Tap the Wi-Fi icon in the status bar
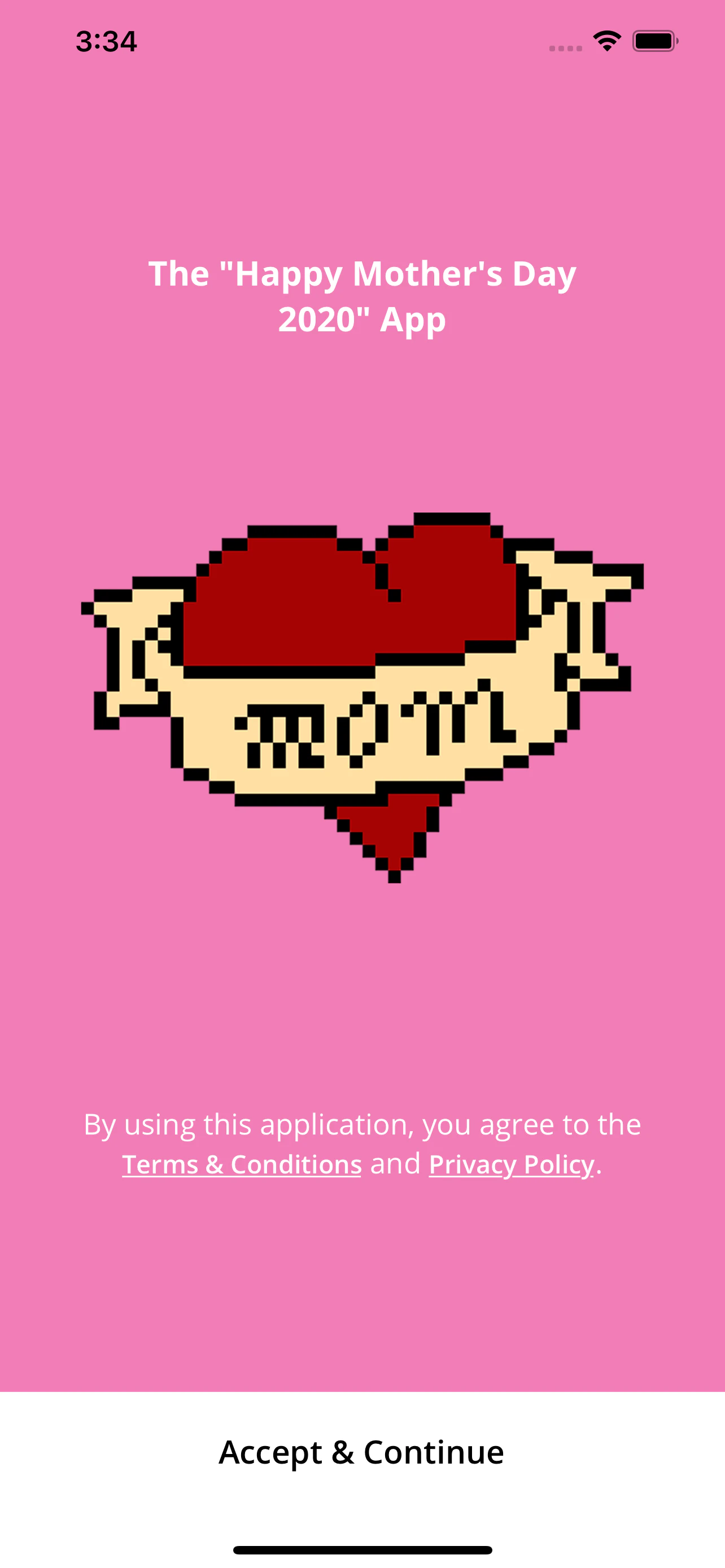 [606, 40]
